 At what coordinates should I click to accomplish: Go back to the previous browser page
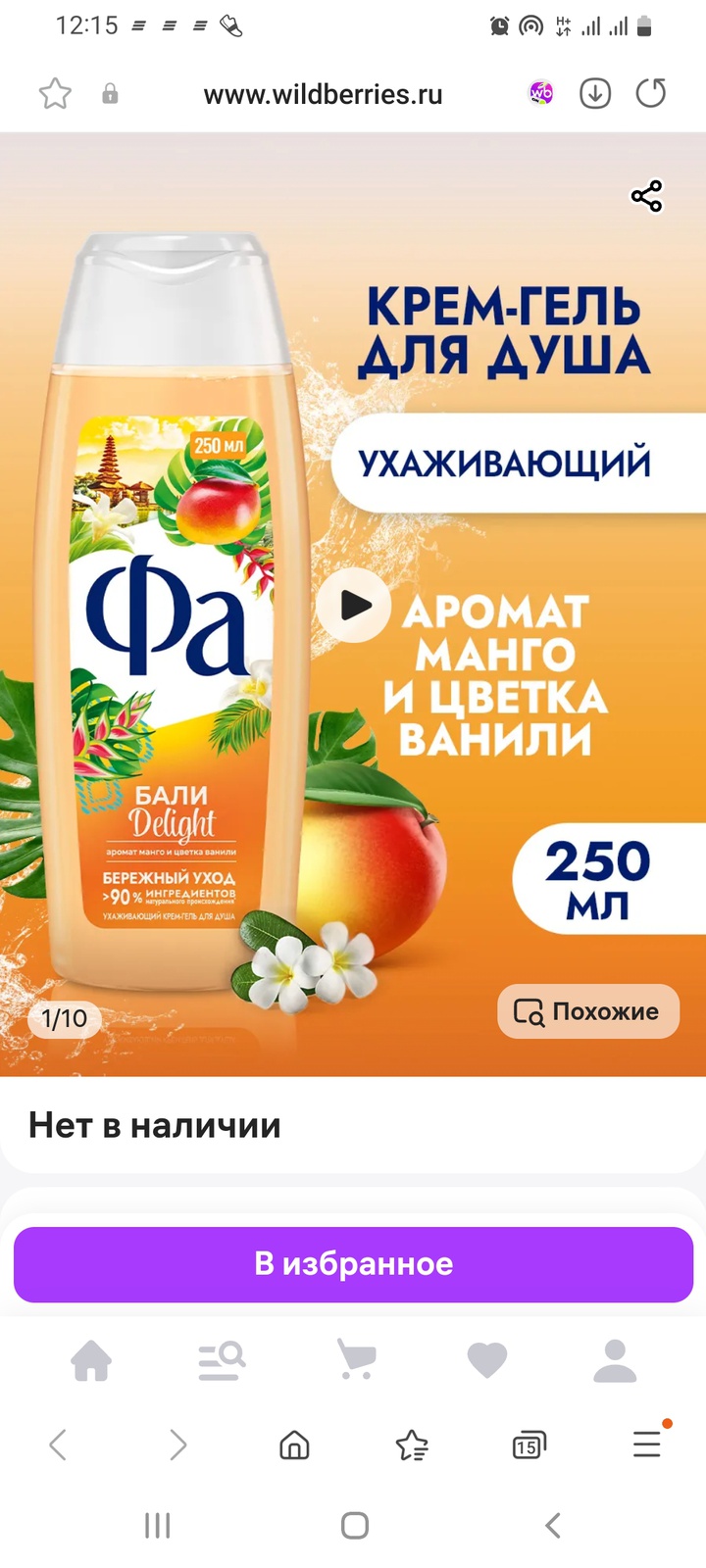[x=58, y=1445]
